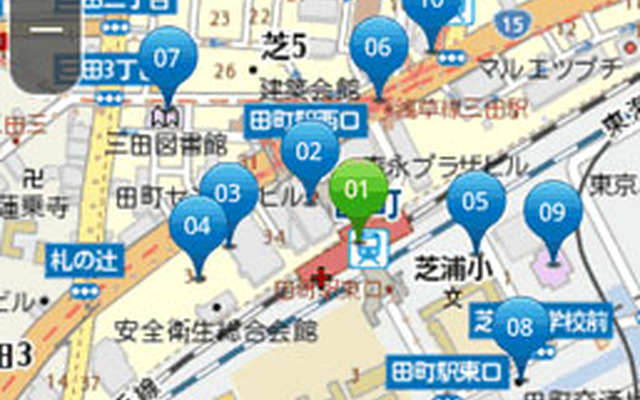Select pin 07 near the library
This screenshot has width=640, height=400.
pyautogui.click(x=167, y=58)
